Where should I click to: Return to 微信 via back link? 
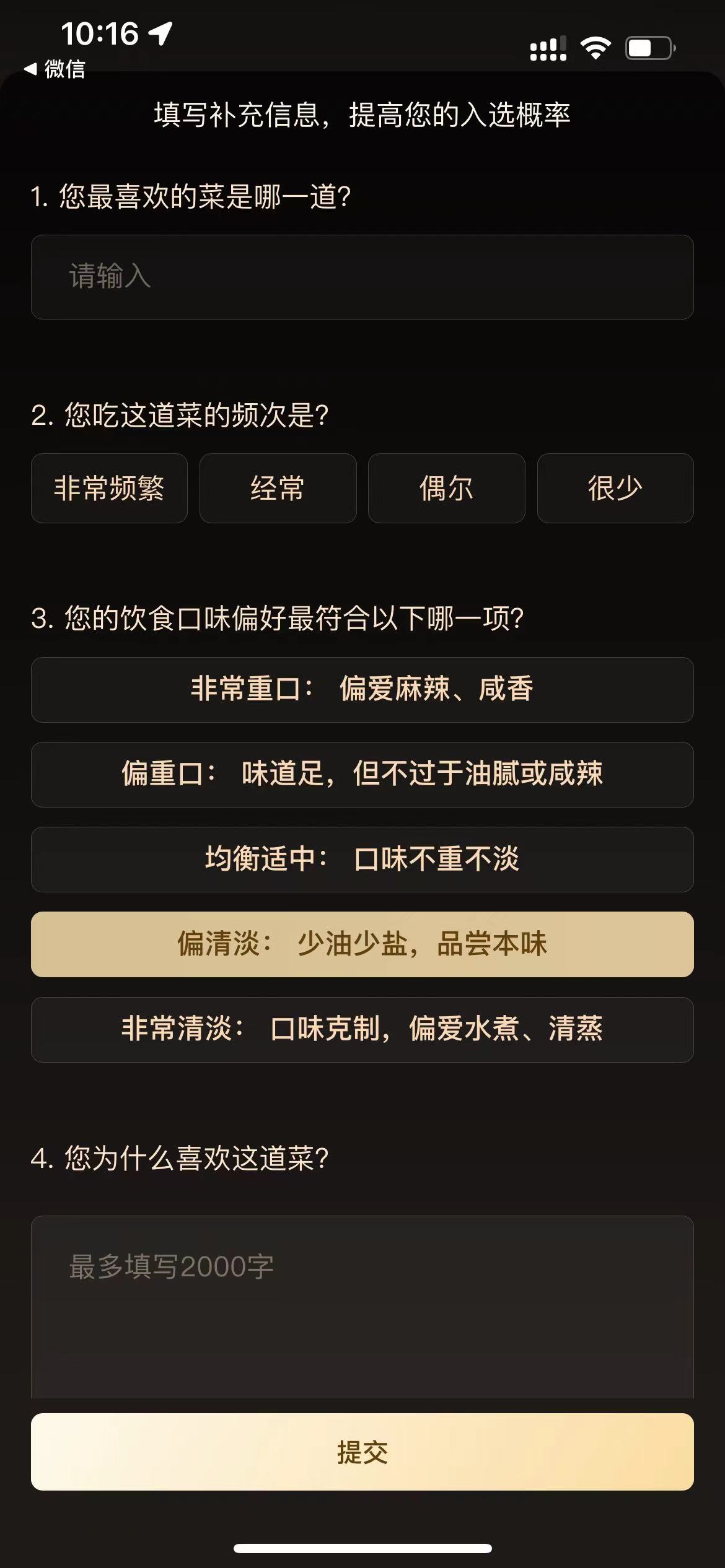pos(55,69)
